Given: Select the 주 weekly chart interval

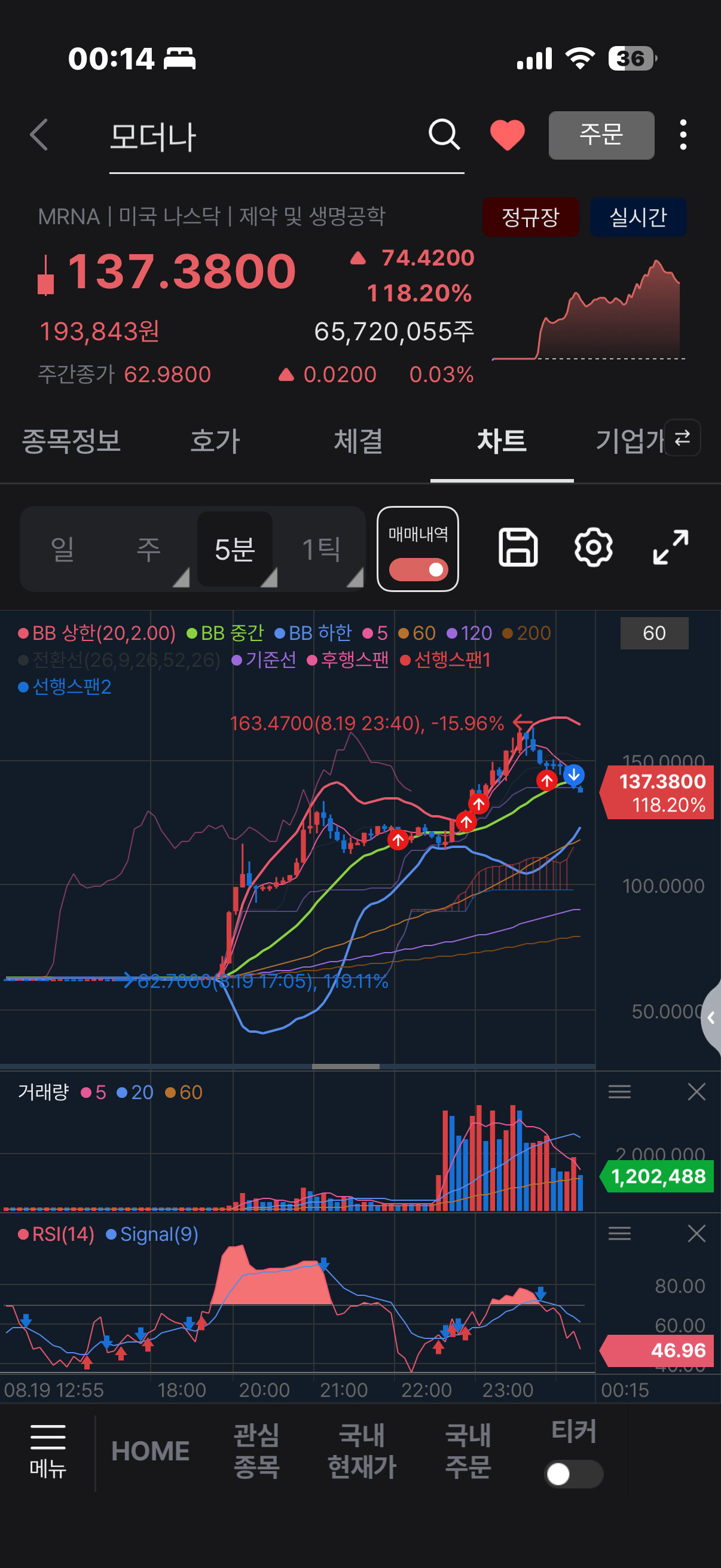Looking at the screenshot, I should 148,549.
